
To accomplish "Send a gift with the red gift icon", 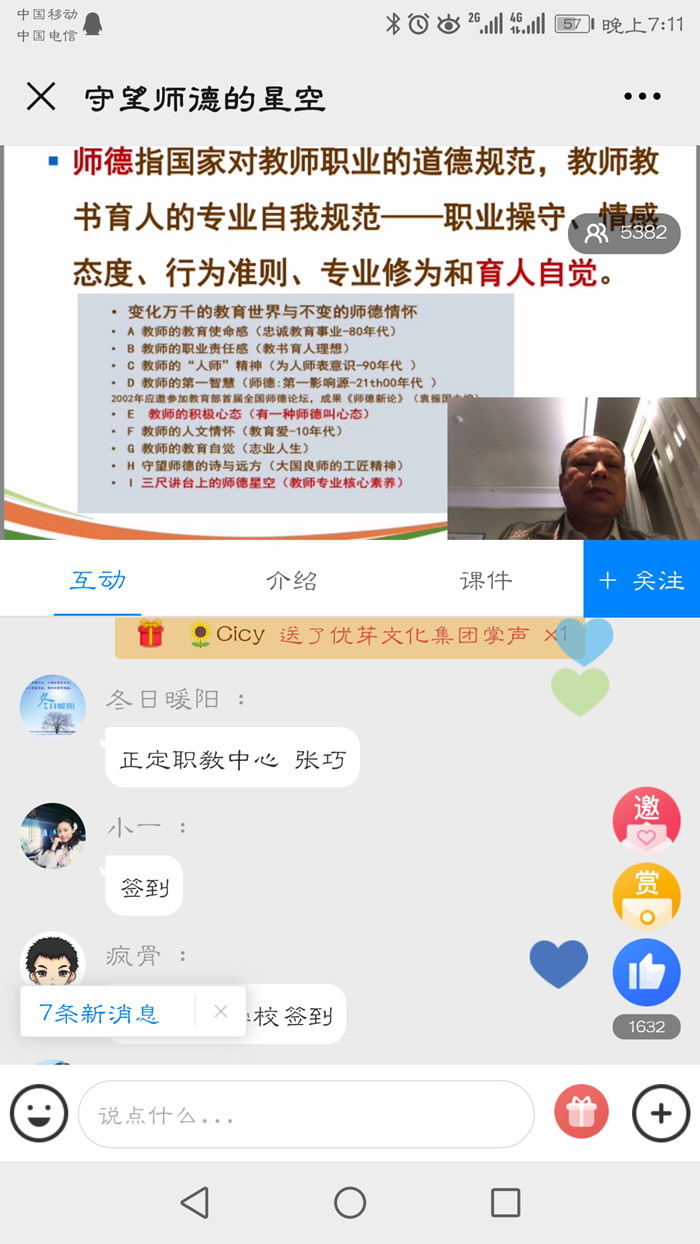I will (x=581, y=1113).
